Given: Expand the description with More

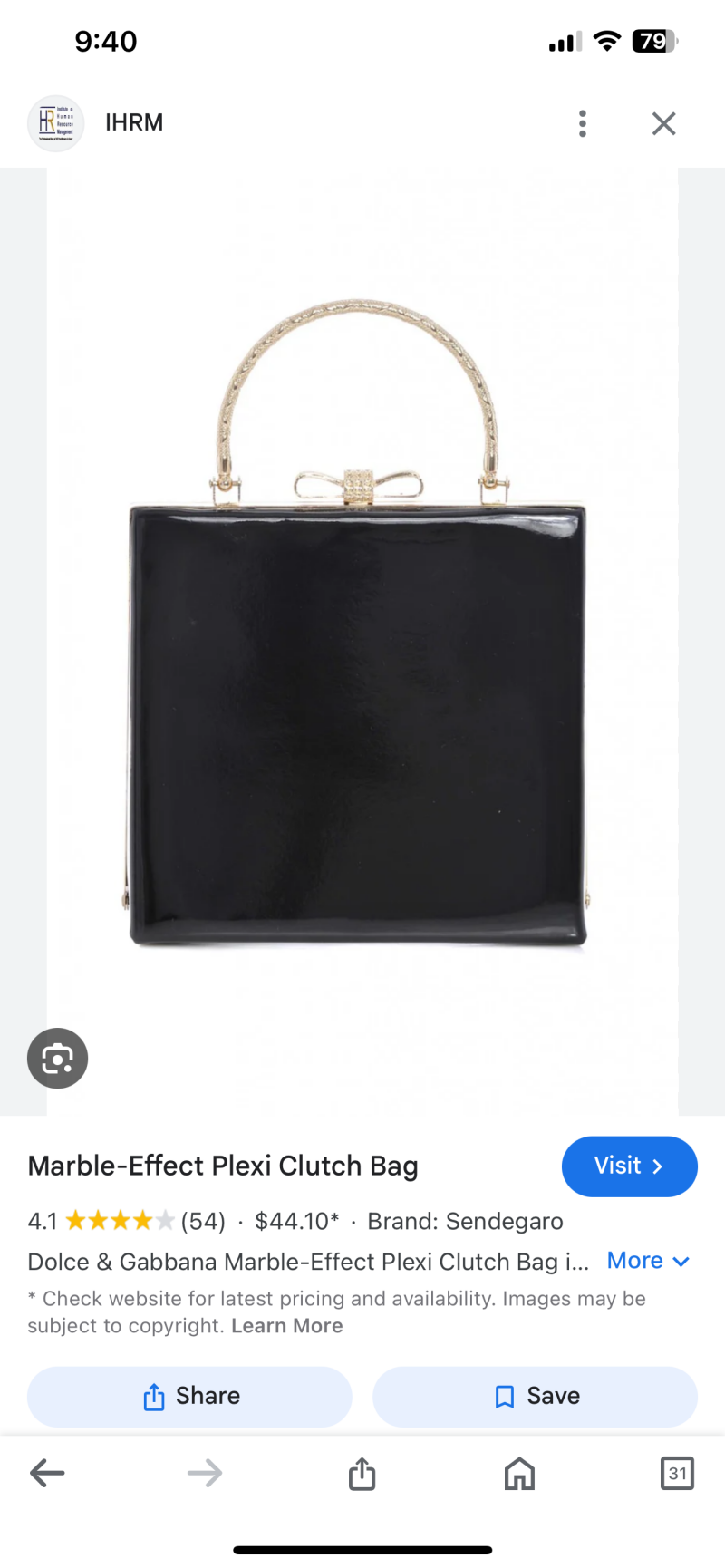Looking at the screenshot, I should [x=648, y=1261].
